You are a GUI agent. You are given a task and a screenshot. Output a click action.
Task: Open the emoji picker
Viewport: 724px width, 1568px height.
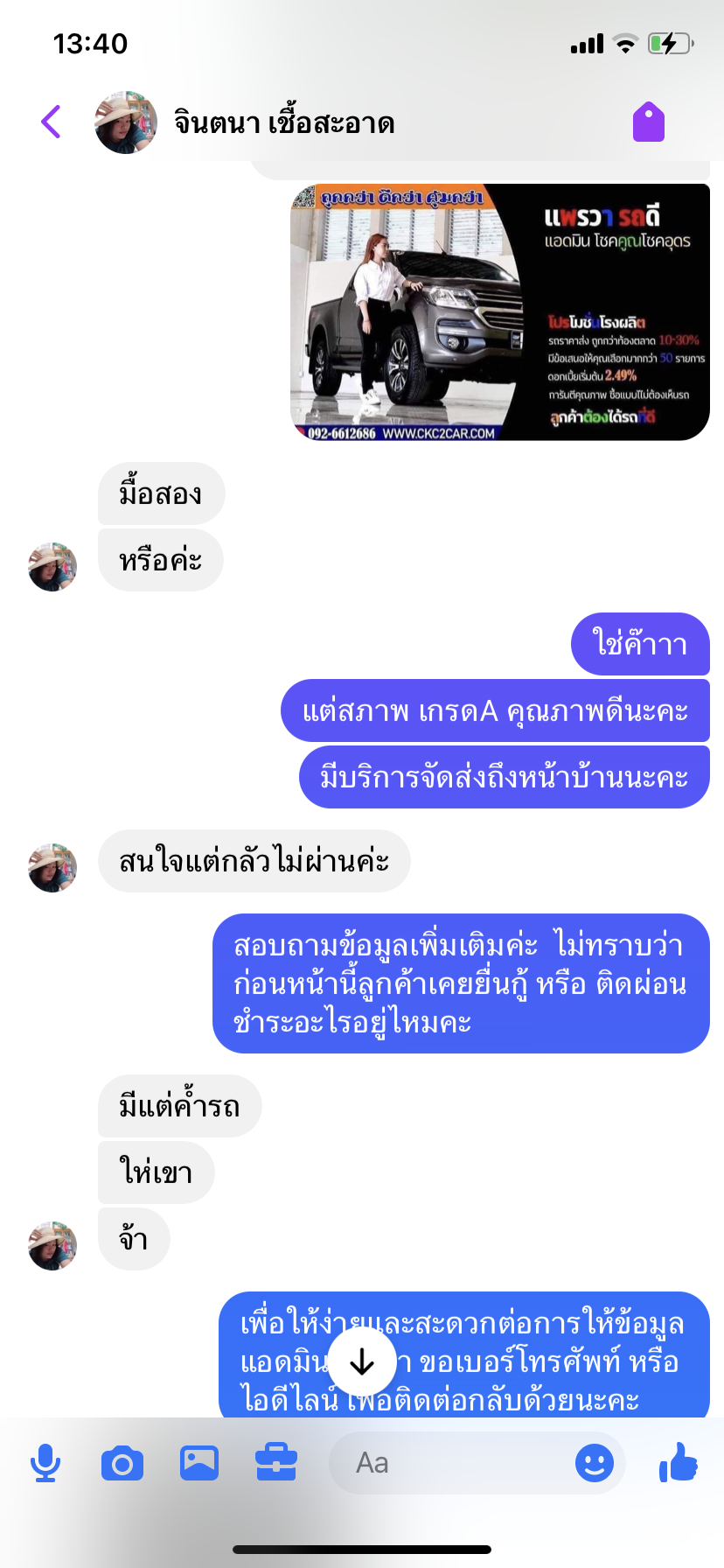595,1463
